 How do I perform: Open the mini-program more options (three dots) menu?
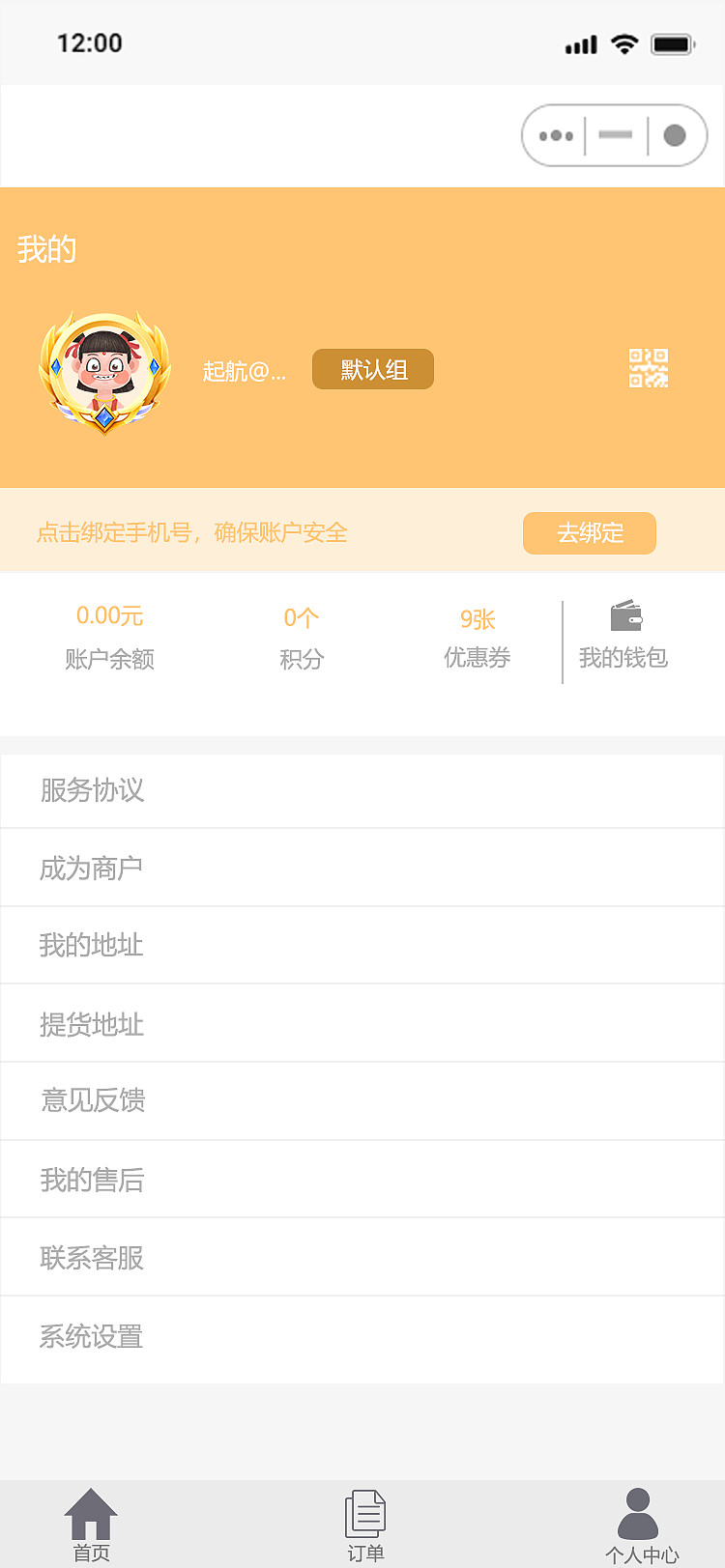click(556, 135)
